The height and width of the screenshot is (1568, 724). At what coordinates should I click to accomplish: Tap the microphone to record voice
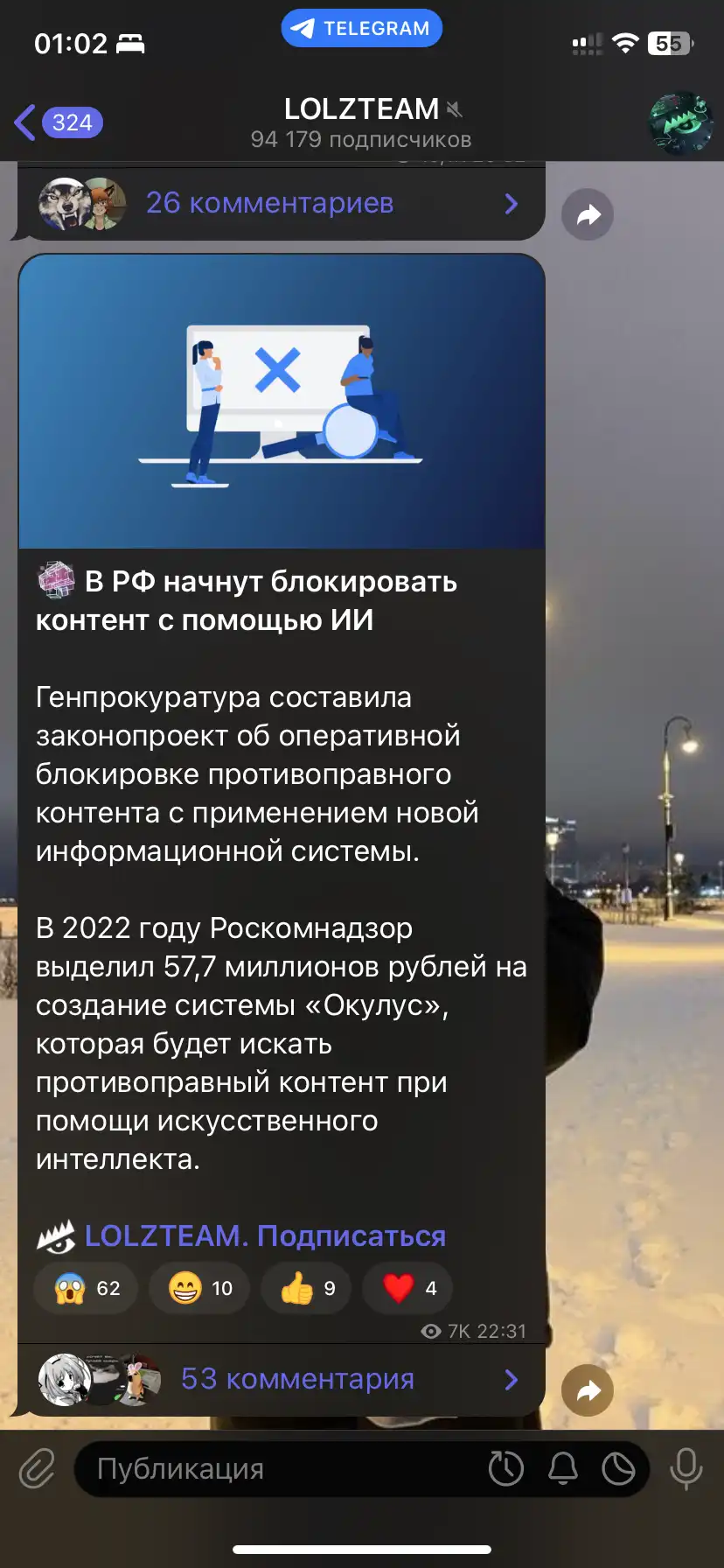(686, 1469)
